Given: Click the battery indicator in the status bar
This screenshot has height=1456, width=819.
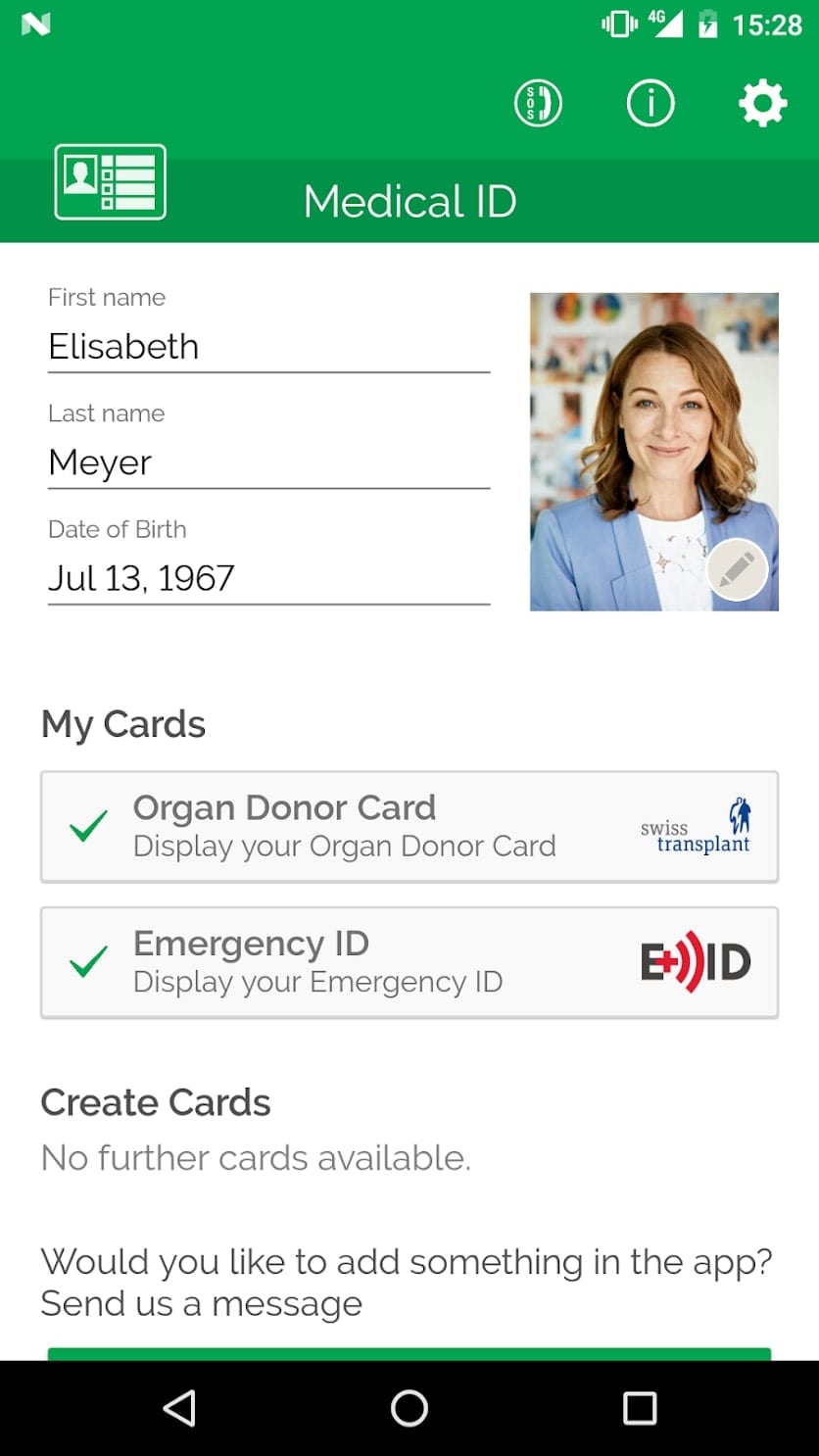Looking at the screenshot, I should click(707, 24).
